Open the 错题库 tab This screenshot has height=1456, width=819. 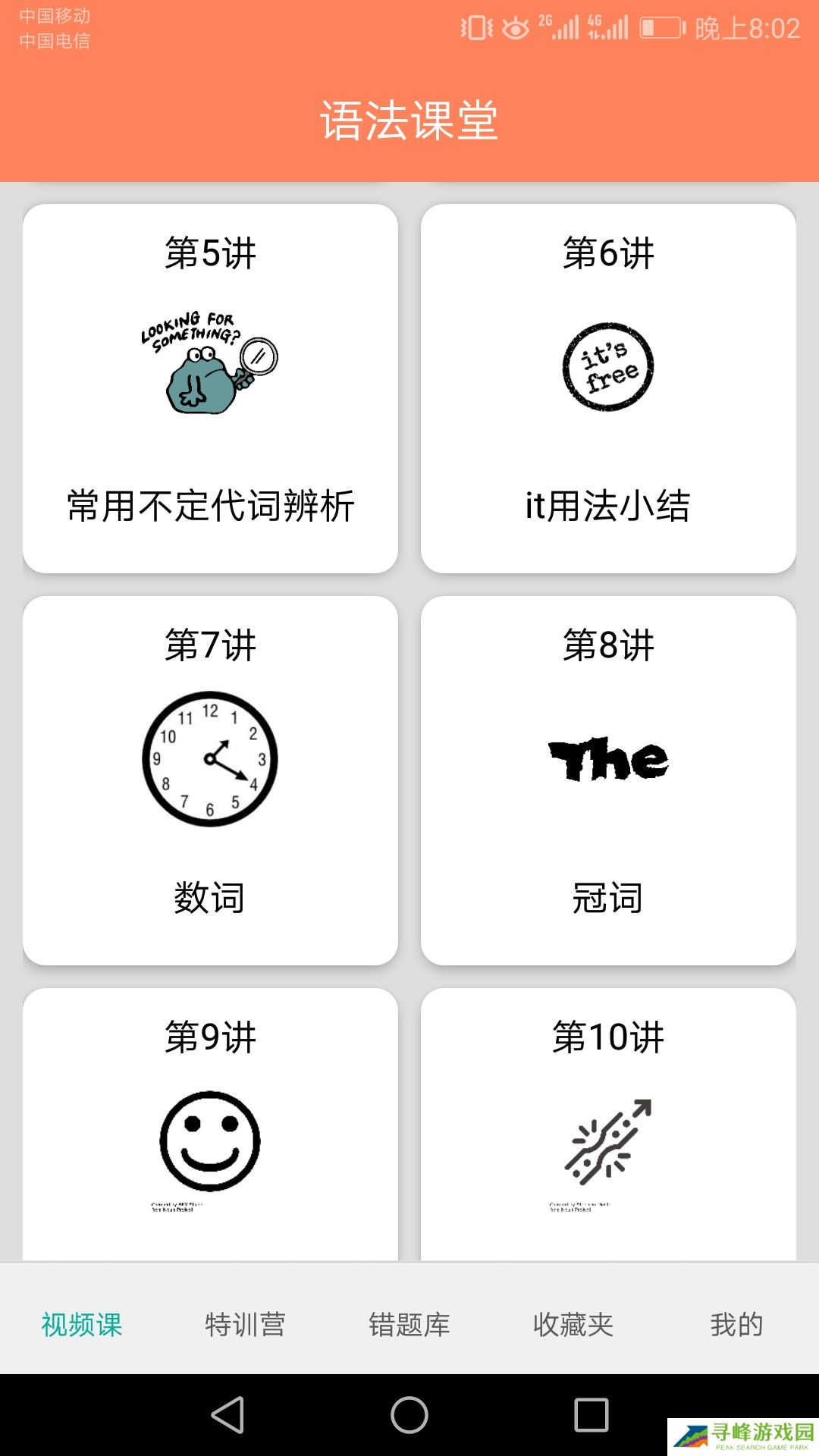point(409,1324)
